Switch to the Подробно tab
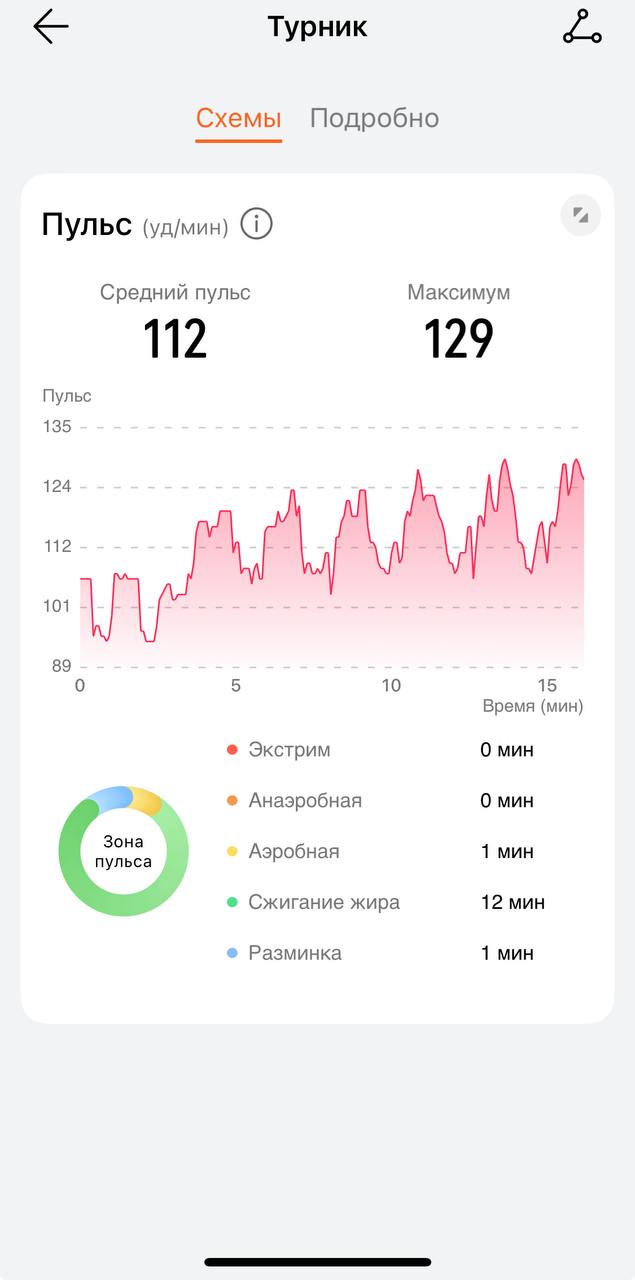This screenshot has height=1280, width=635. pyautogui.click(x=374, y=118)
